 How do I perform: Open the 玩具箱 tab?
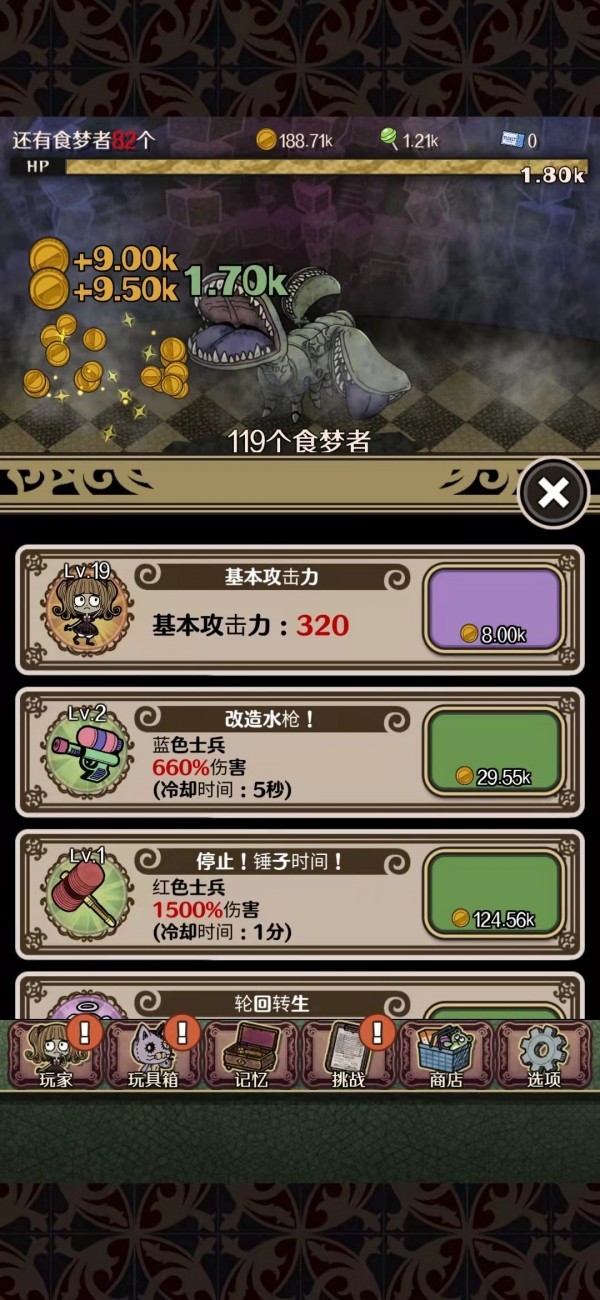(x=154, y=1055)
